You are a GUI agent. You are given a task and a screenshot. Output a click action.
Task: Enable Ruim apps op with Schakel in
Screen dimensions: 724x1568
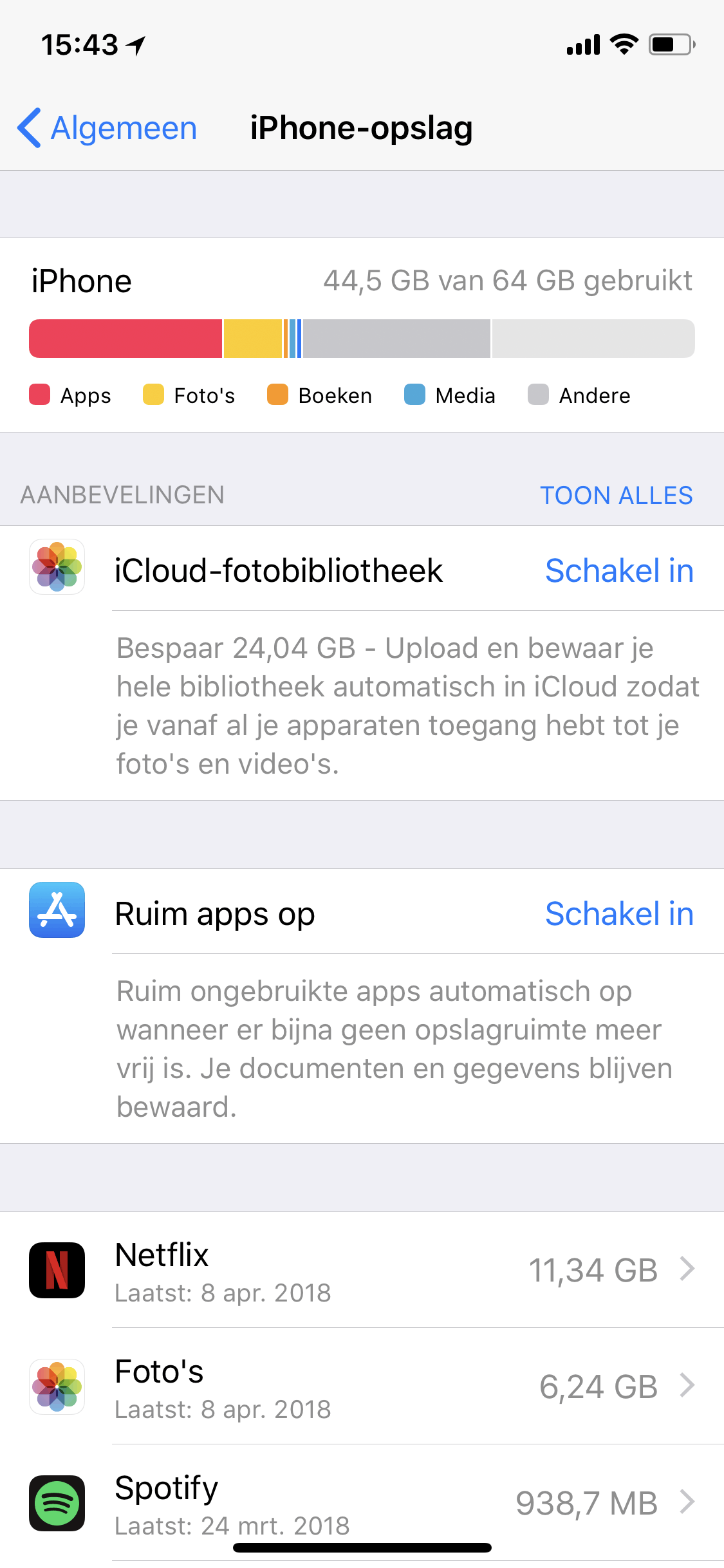tap(618, 914)
